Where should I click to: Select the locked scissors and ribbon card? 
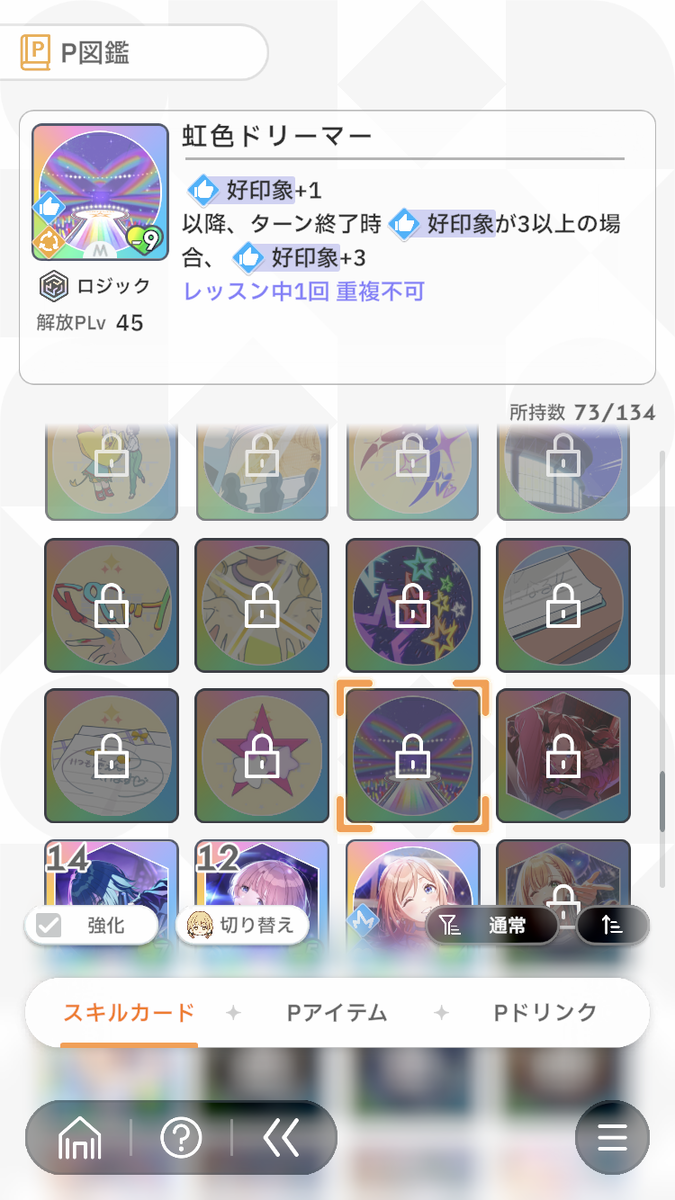[112, 606]
